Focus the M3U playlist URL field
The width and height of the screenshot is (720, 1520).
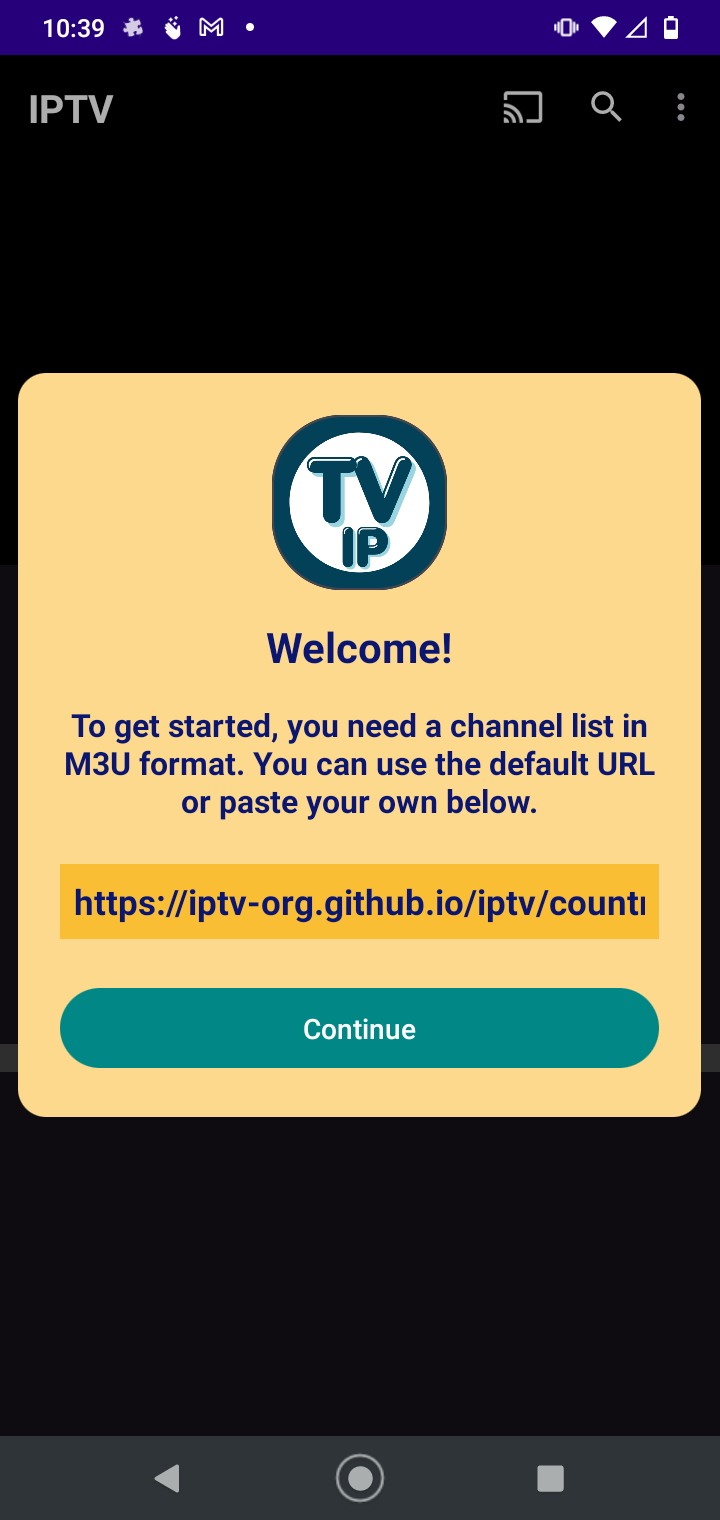tap(359, 902)
